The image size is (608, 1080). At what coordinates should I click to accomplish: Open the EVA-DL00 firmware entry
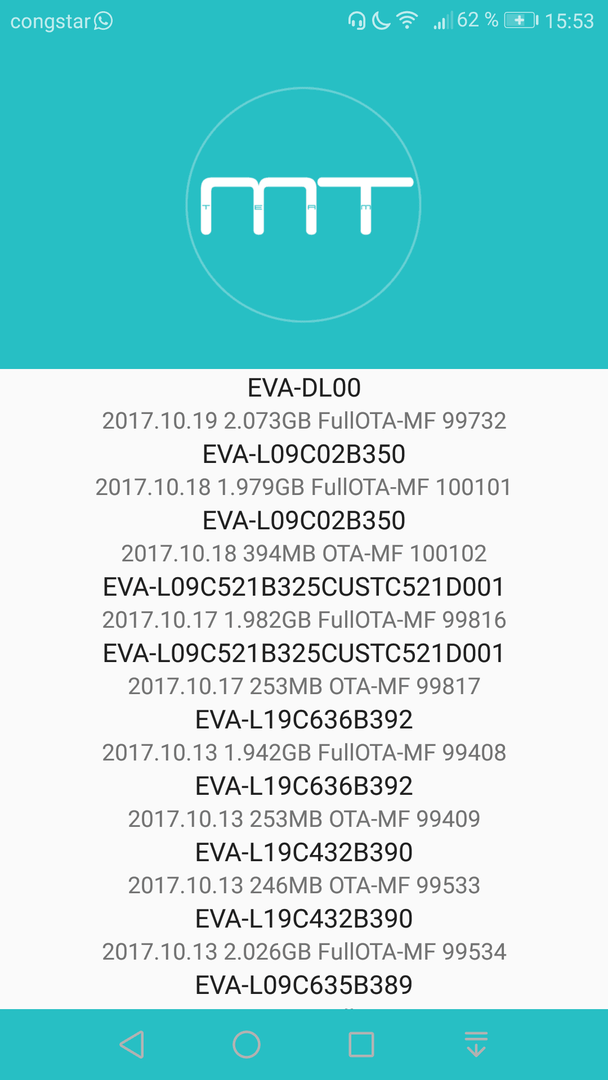point(304,404)
